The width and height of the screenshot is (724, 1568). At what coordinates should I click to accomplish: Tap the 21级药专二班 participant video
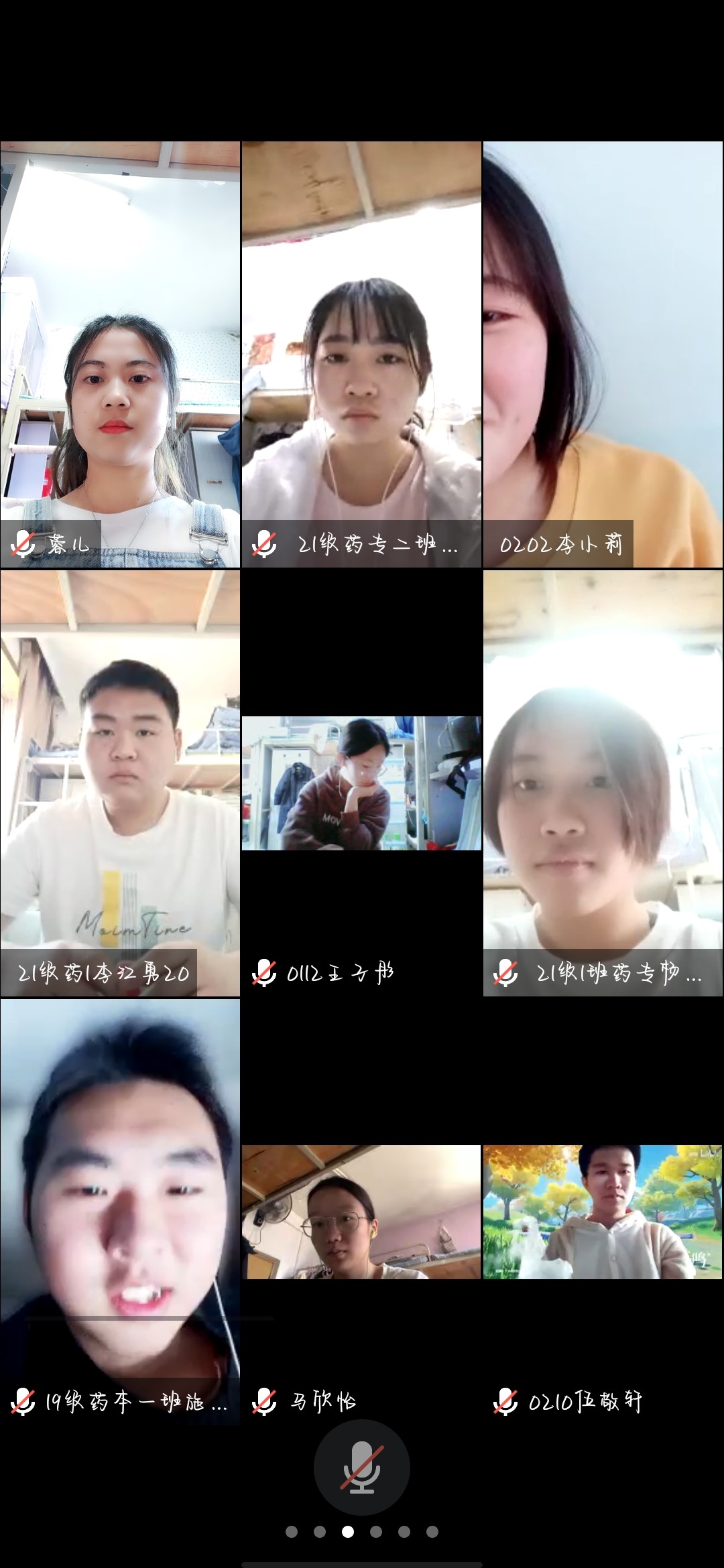(361, 355)
